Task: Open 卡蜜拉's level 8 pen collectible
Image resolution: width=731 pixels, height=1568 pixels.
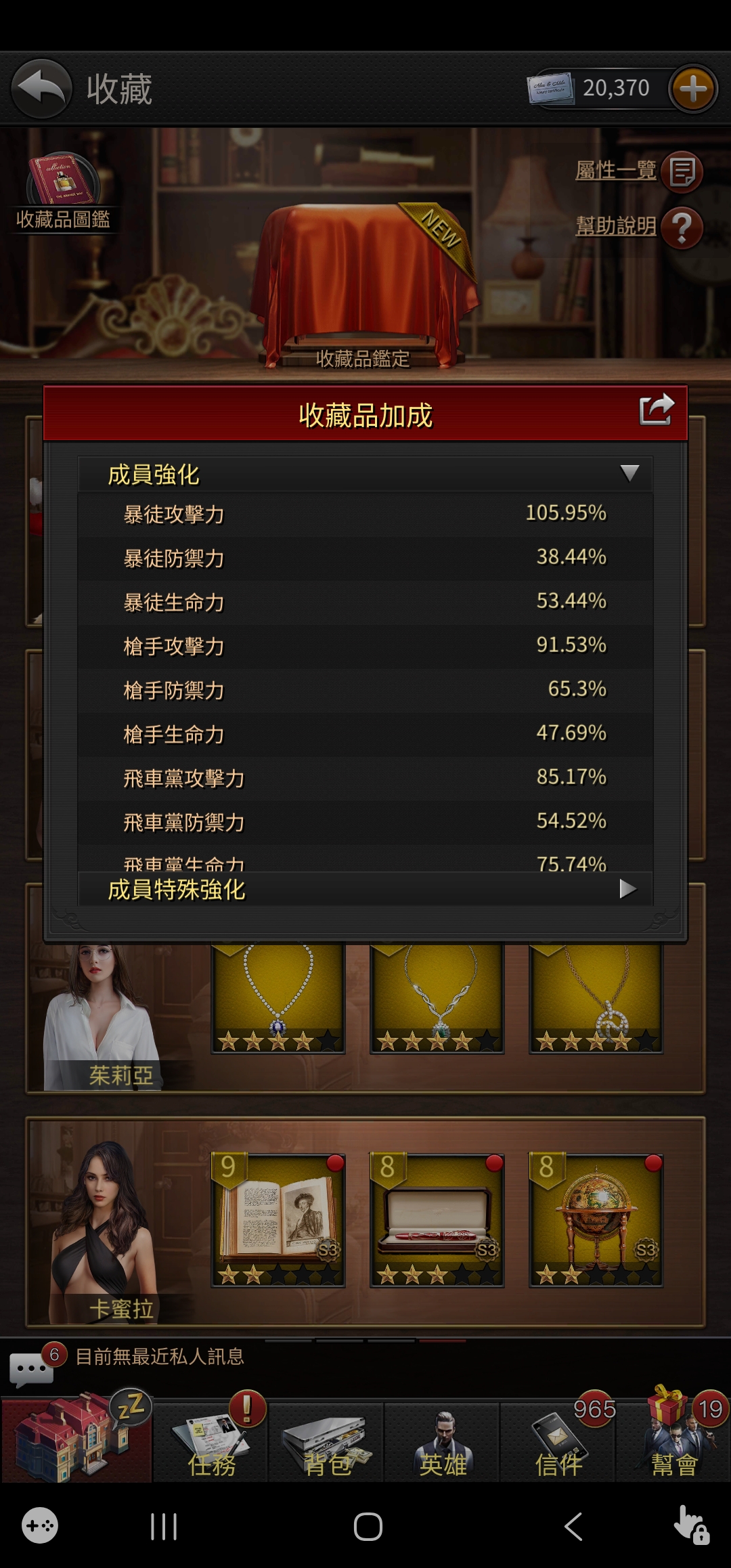Action: coord(437,1219)
